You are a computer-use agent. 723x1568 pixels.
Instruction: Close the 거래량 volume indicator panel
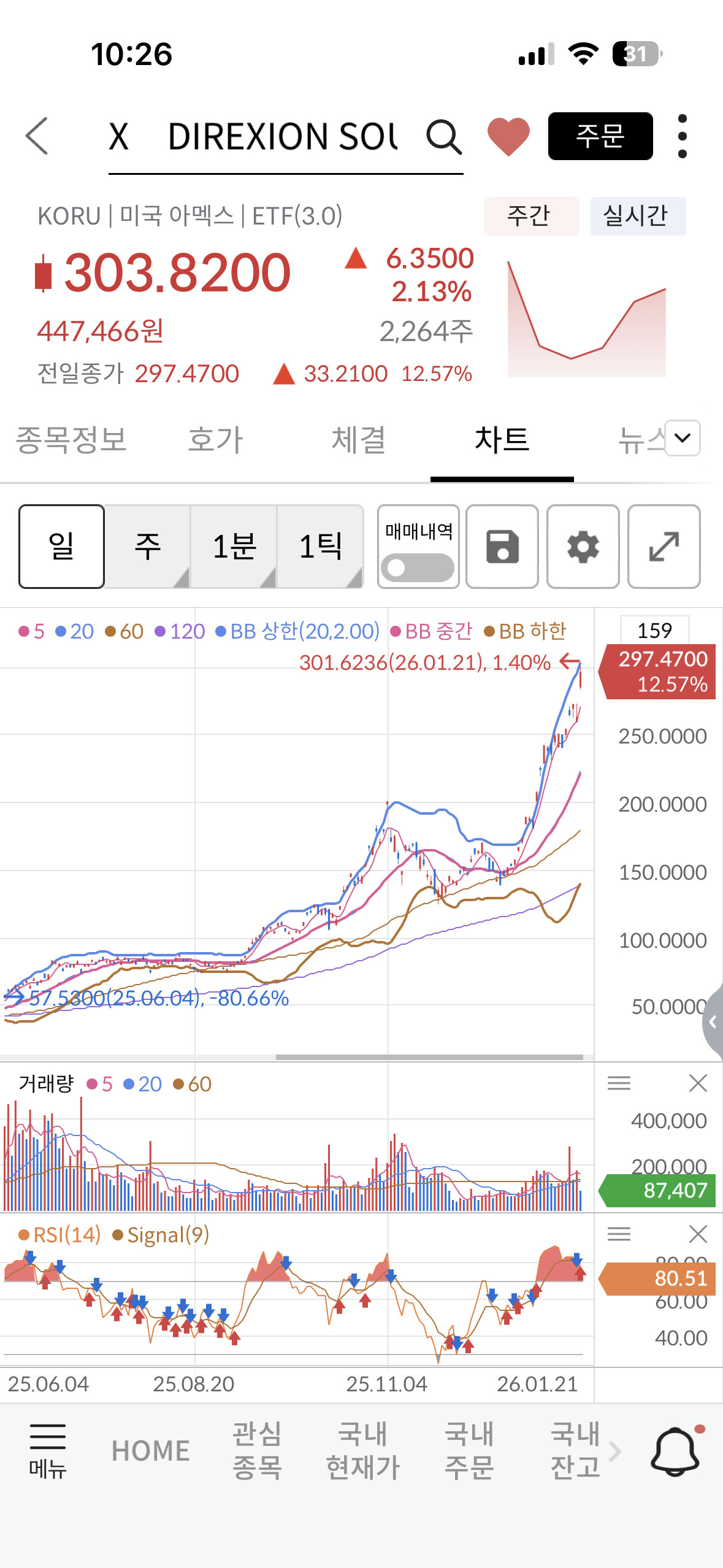tap(698, 1083)
